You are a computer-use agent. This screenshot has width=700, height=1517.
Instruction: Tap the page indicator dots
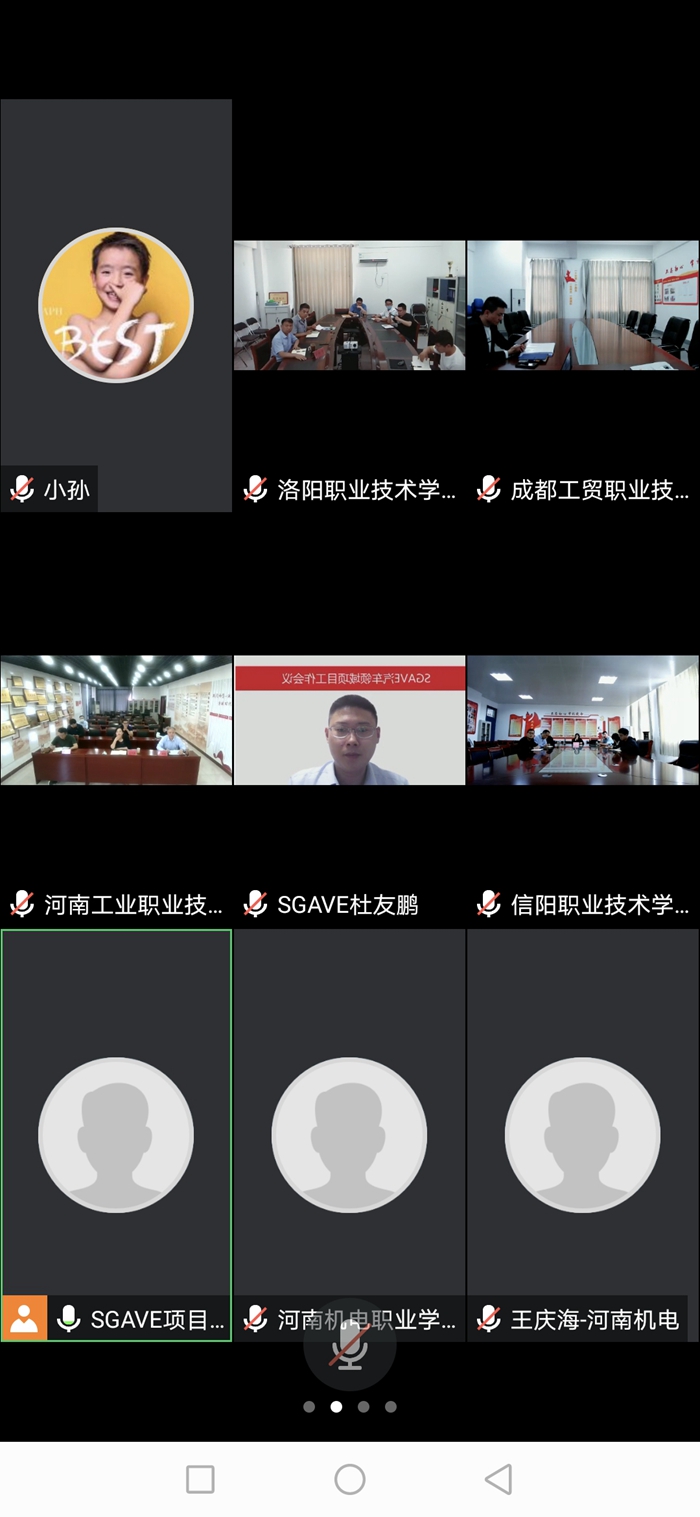[x=350, y=1406]
